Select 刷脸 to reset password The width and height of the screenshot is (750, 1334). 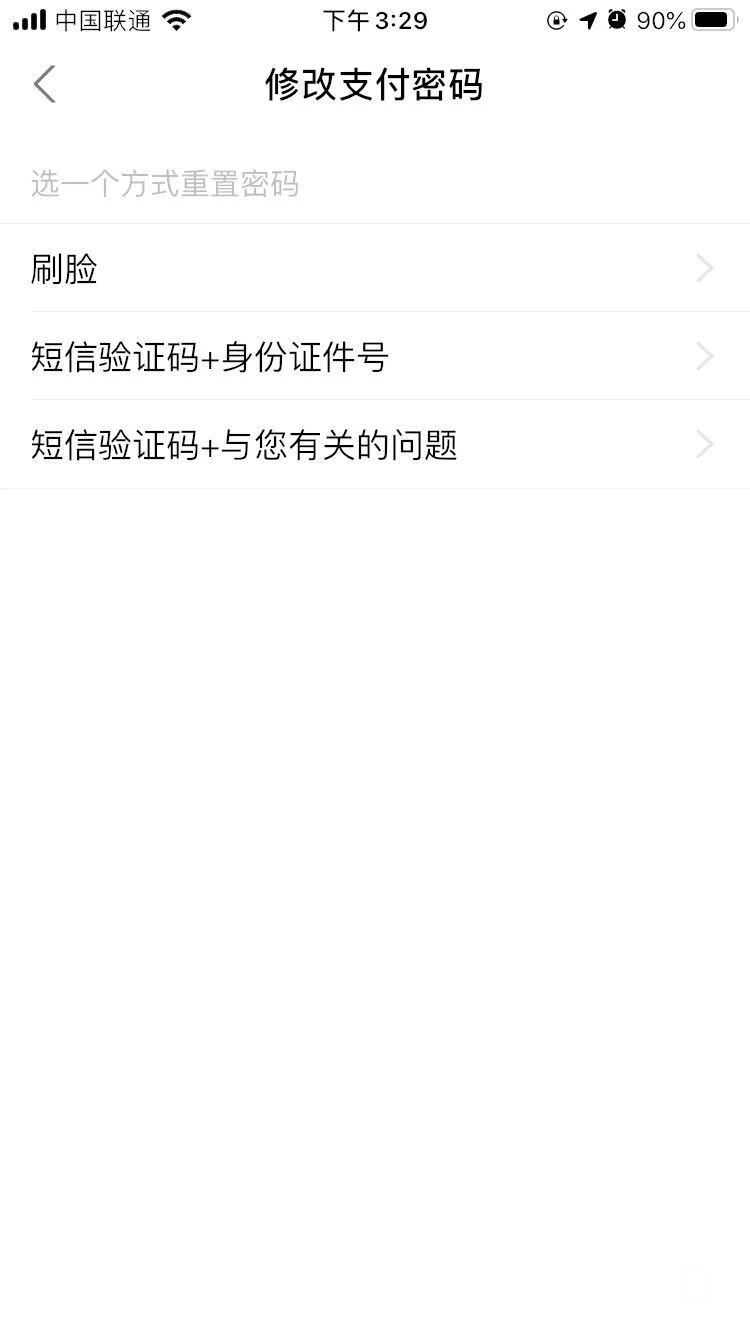pyautogui.click(x=374, y=269)
